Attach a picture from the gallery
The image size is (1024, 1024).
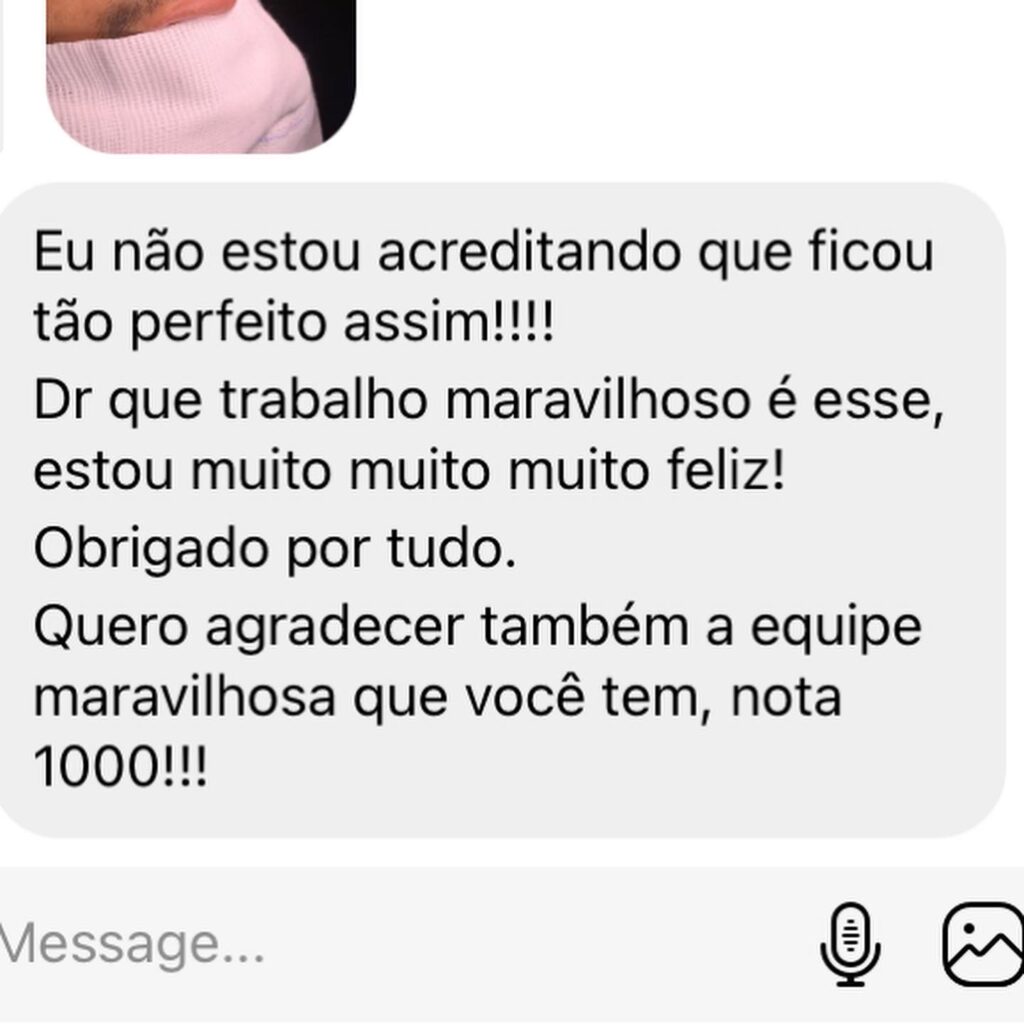click(x=984, y=943)
